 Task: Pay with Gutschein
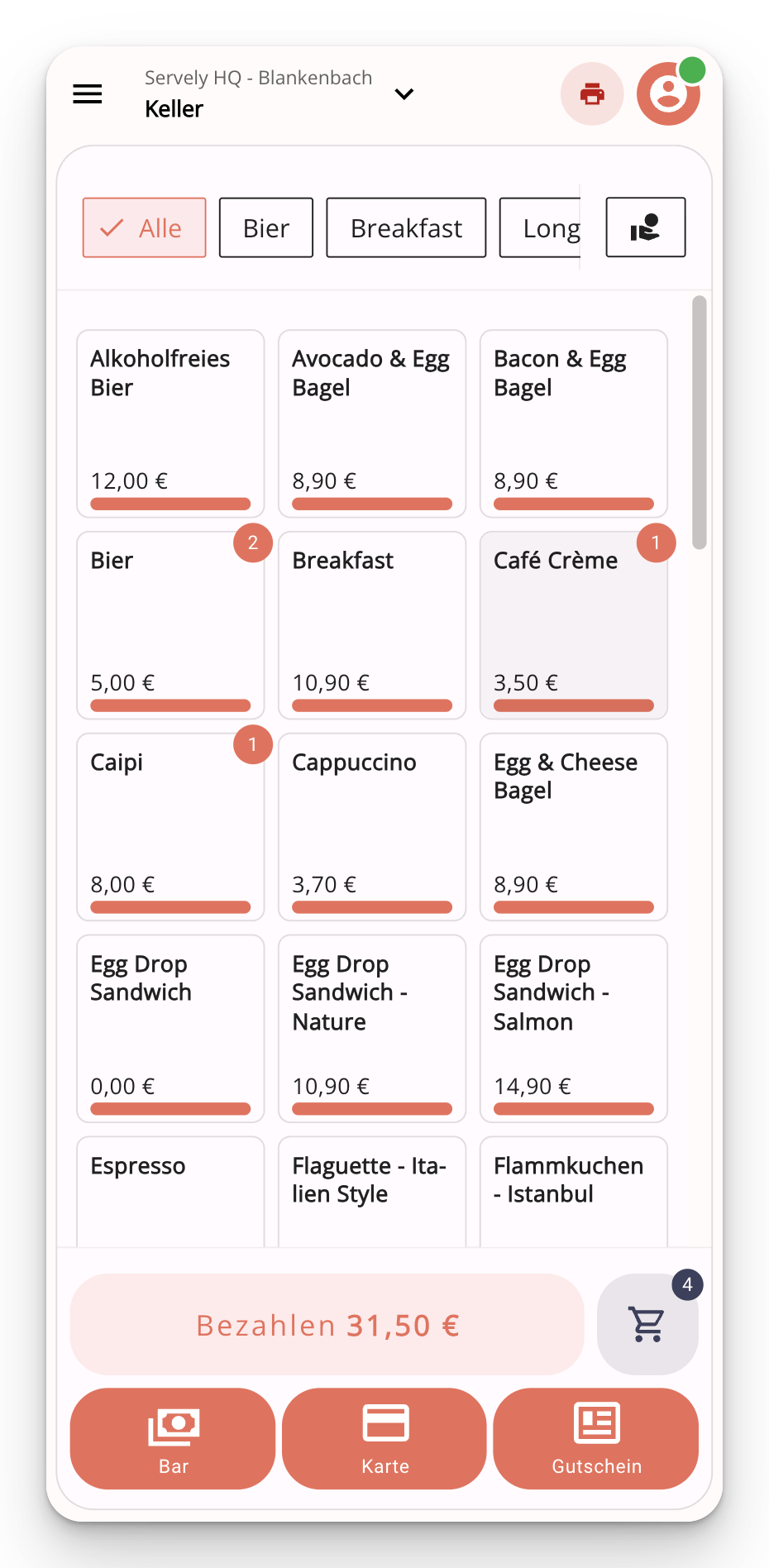coord(596,1439)
